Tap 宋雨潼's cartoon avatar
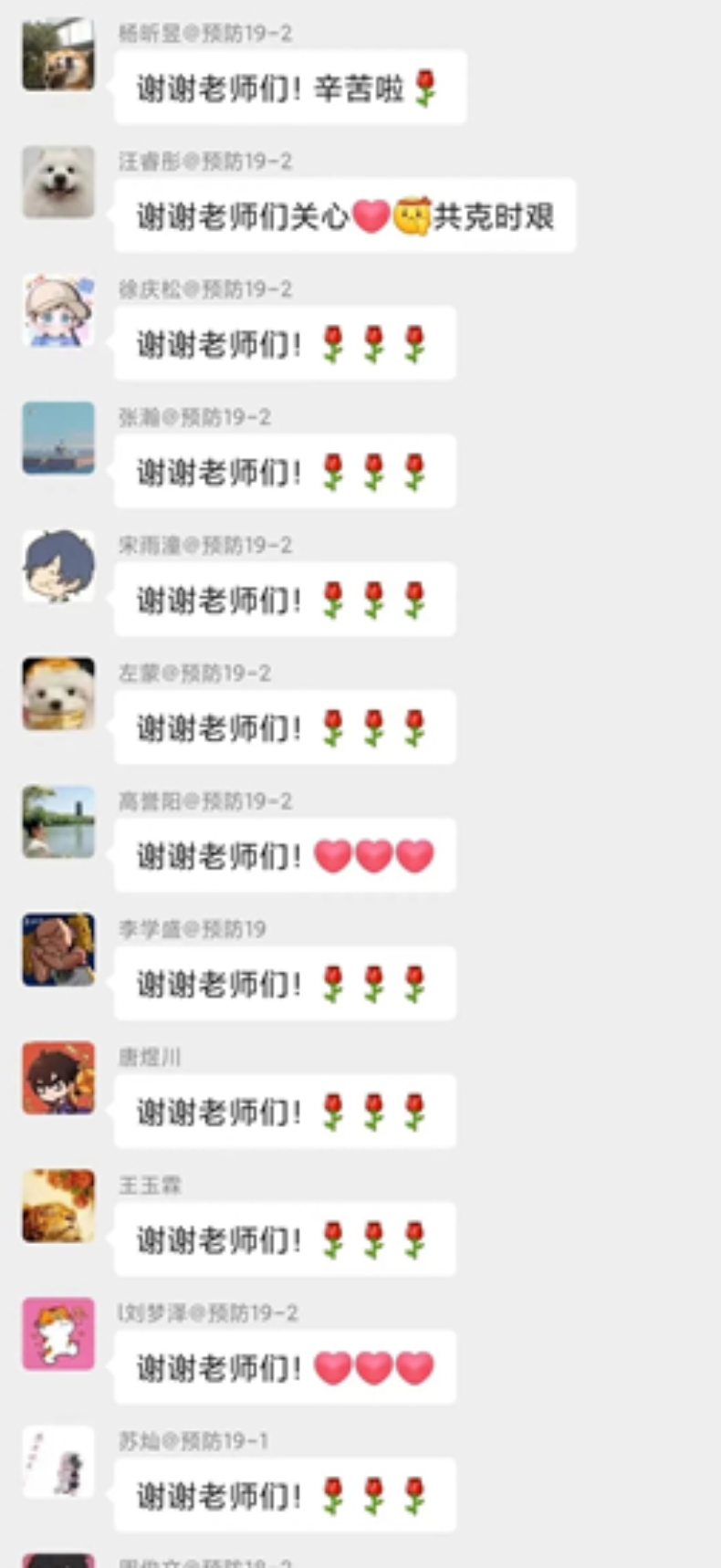 (58, 566)
